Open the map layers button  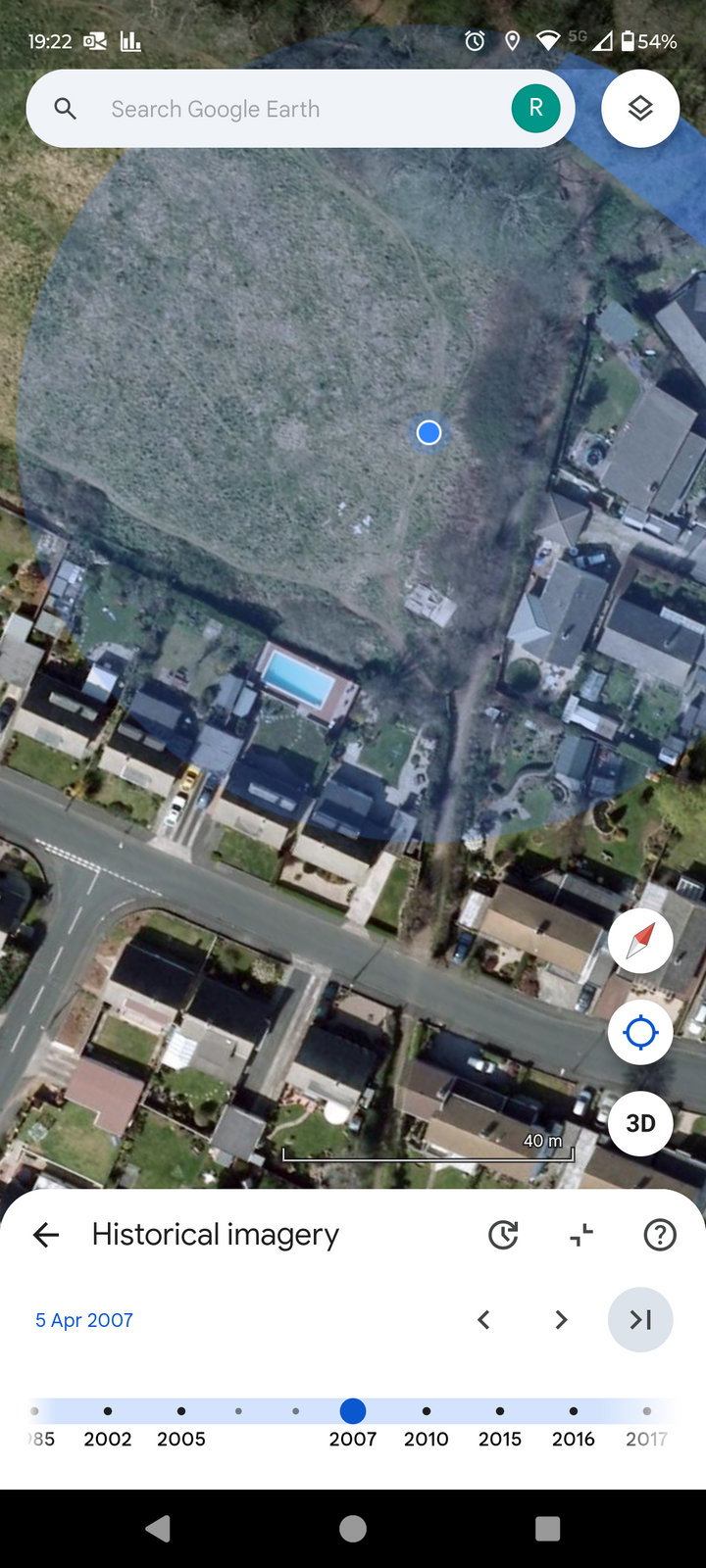(x=640, y=108)
